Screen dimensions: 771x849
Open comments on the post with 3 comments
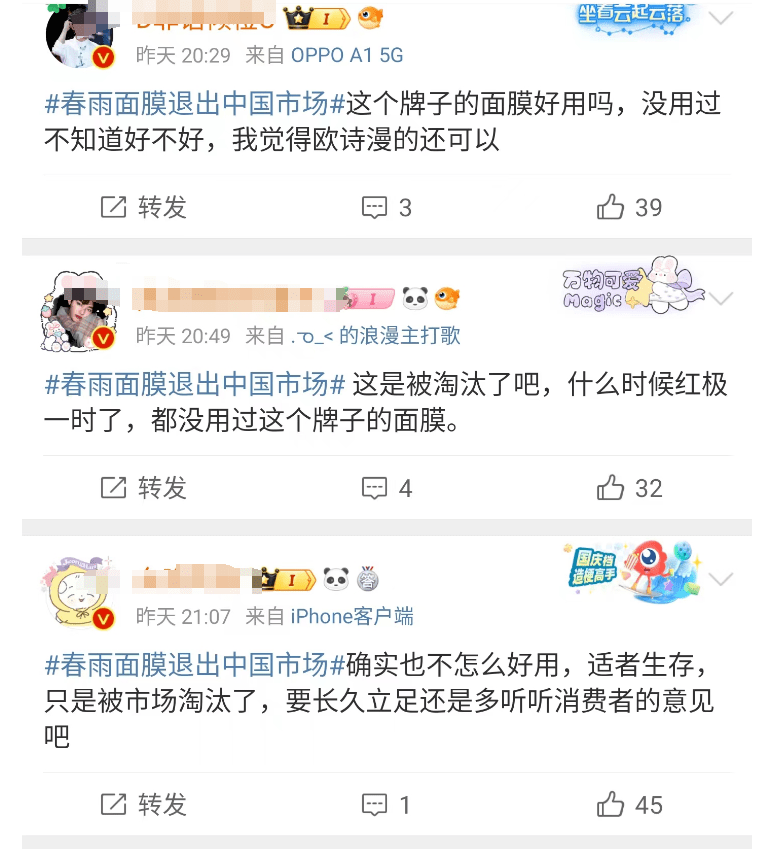[386, 207]
